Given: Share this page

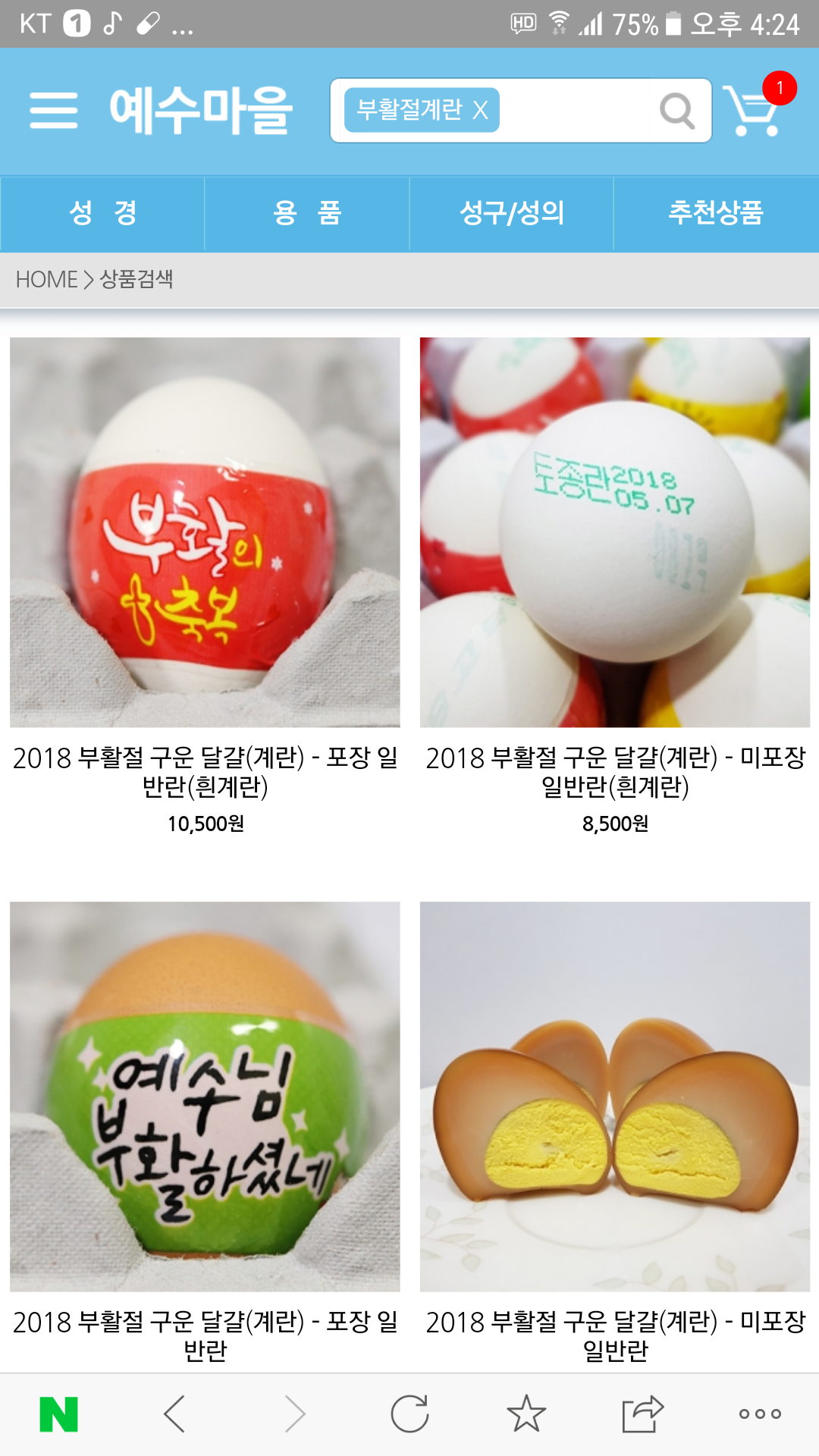Looking at the screenshot, I should tap(642, 1414).
